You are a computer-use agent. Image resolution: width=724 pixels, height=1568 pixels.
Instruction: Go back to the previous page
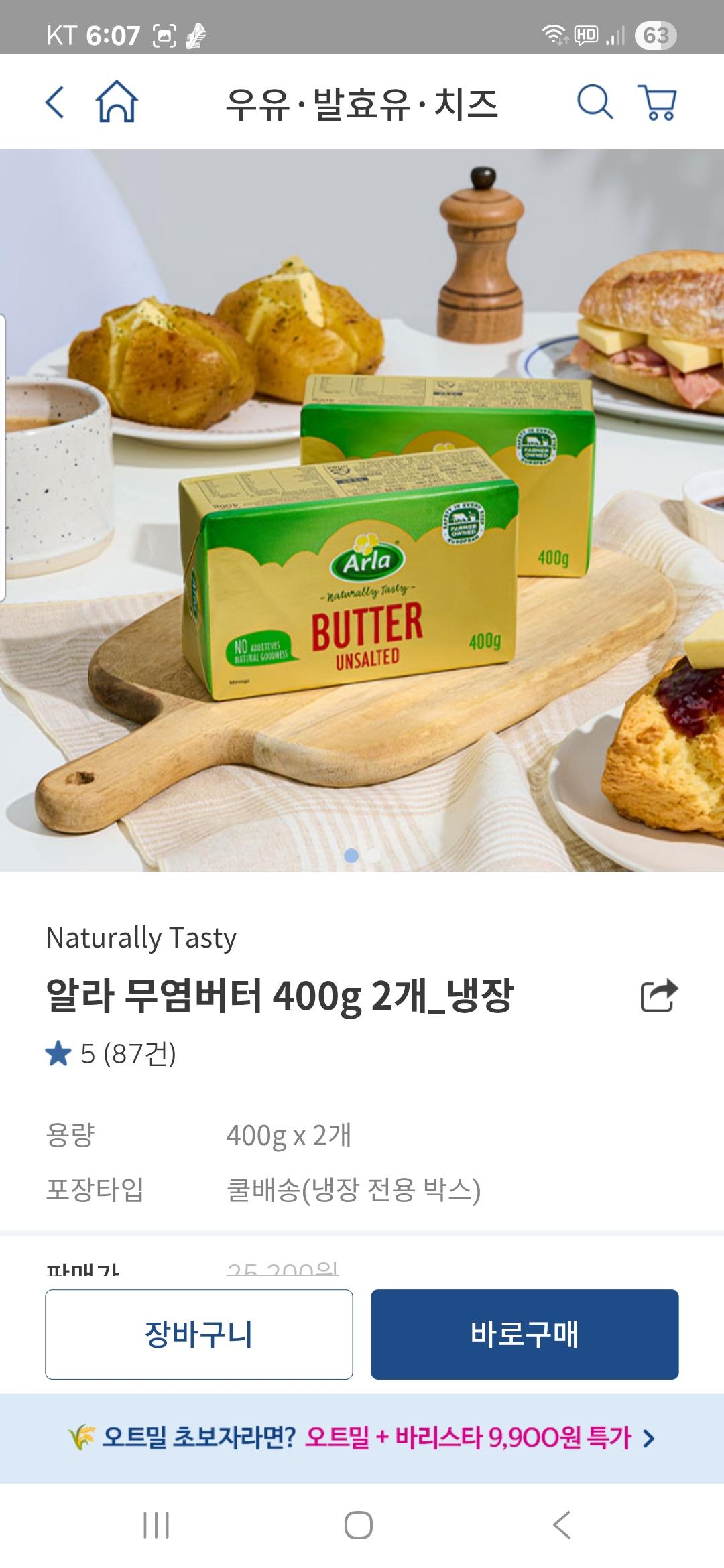55,103
